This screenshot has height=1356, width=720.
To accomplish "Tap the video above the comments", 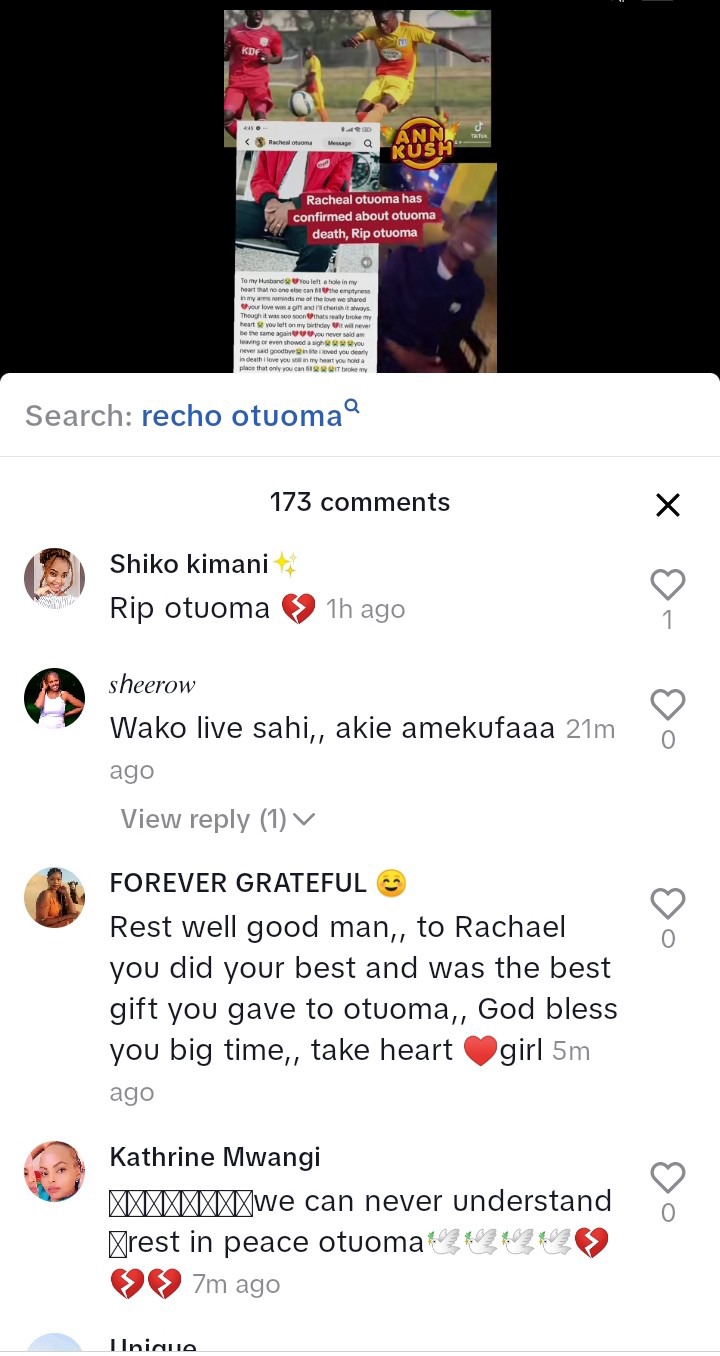I will coord(360,190).
